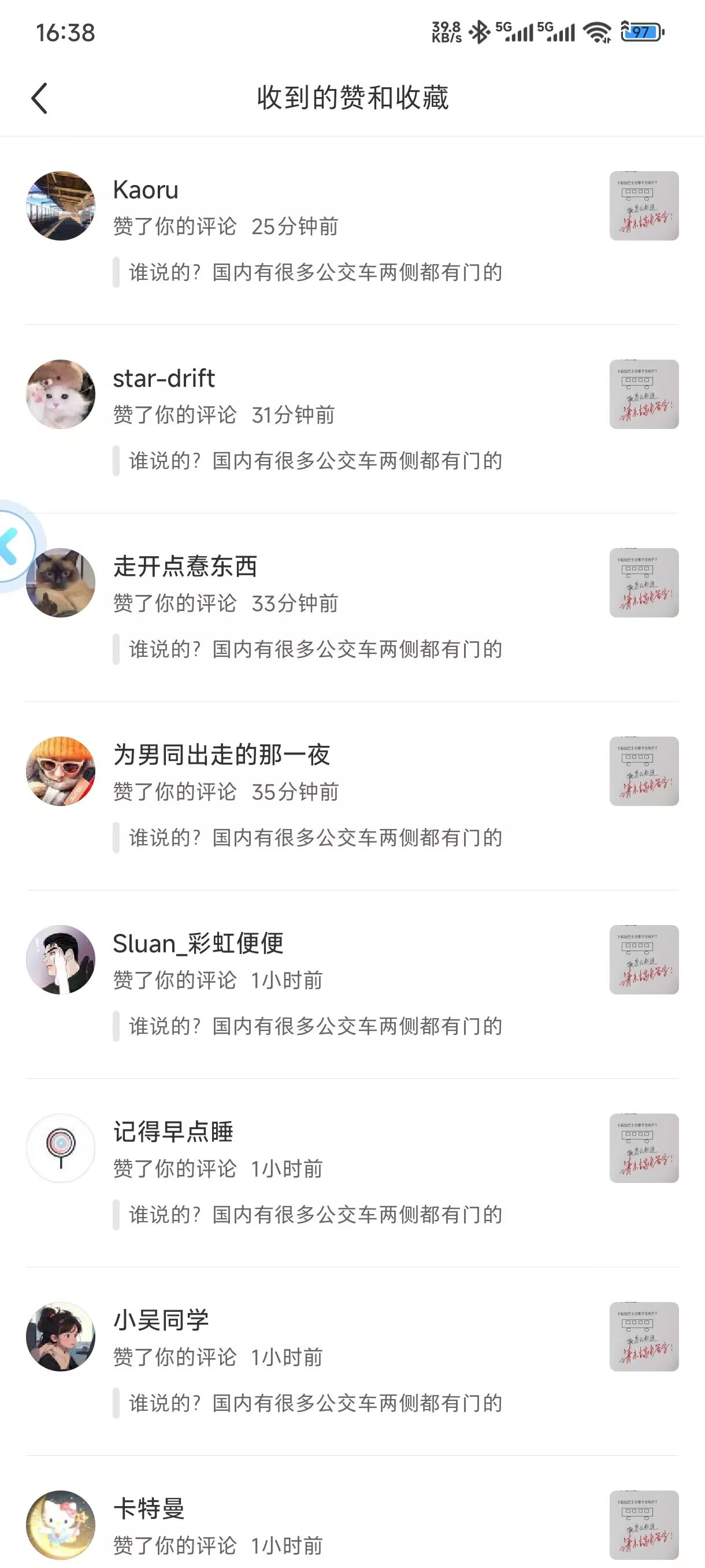Open Sluan_彩虹便便's avatar profile
This screenshot has height=1568, width=705.
pos(60,959)
